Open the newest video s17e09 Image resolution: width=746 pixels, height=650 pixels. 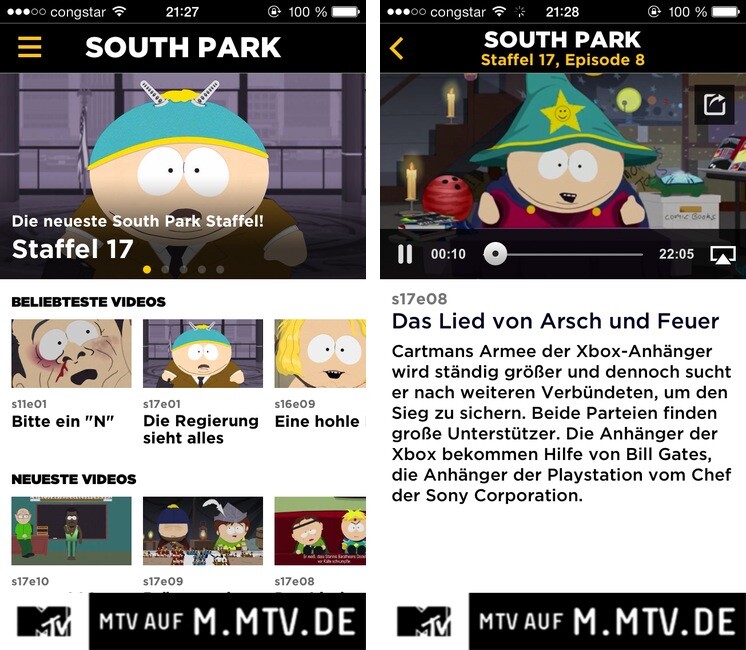203,531
